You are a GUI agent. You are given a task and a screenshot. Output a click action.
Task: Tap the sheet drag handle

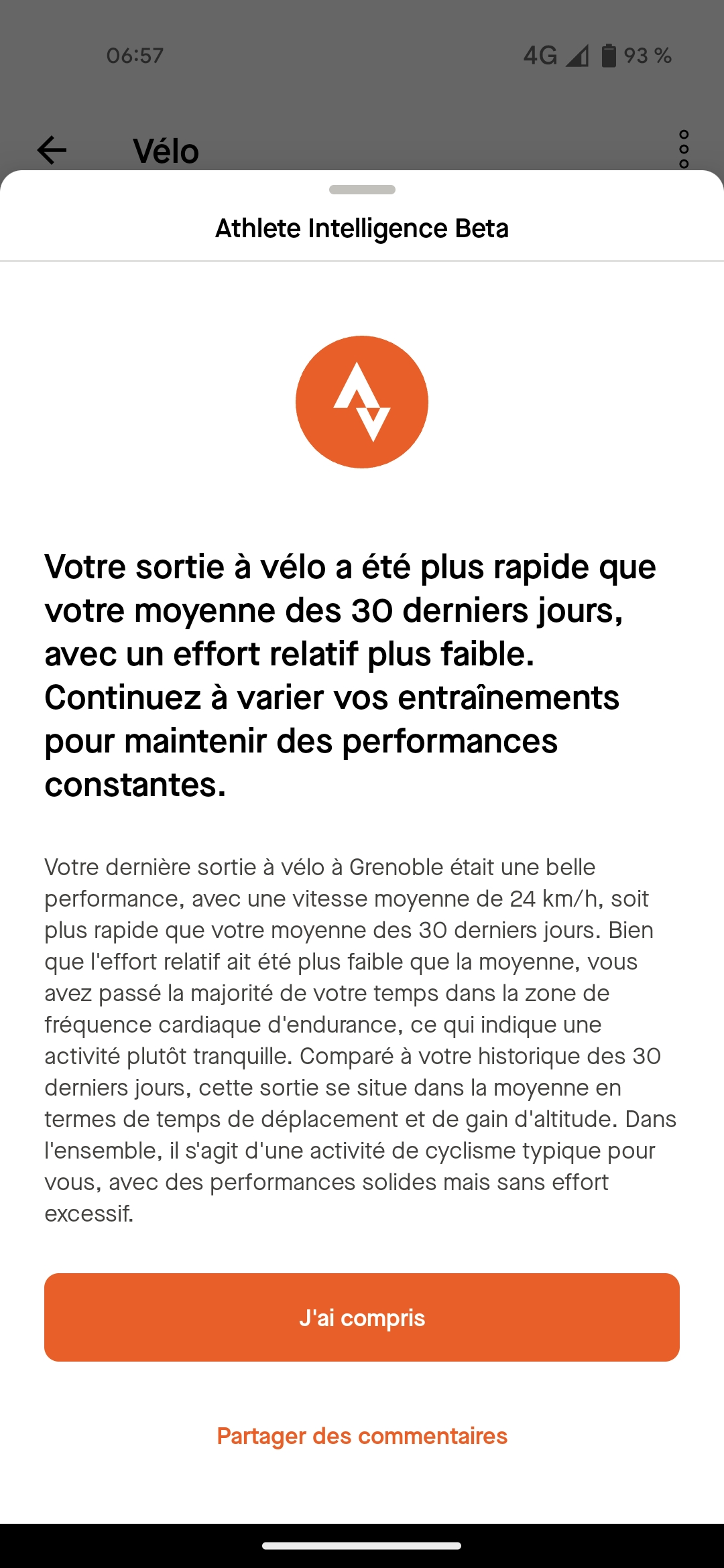tap(362, 190)
